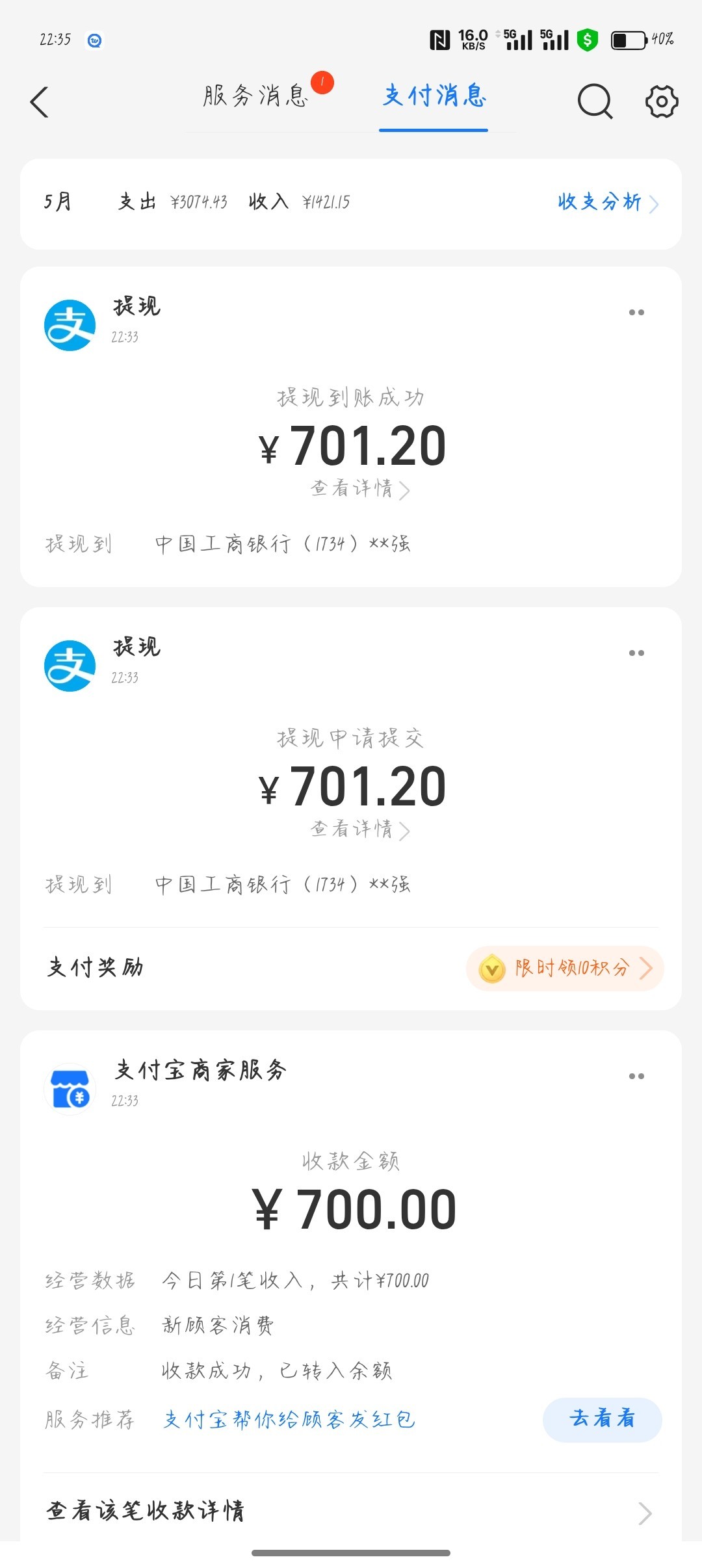Open the 支付宝帮你给顾客发红包 link

point(289,1420)
